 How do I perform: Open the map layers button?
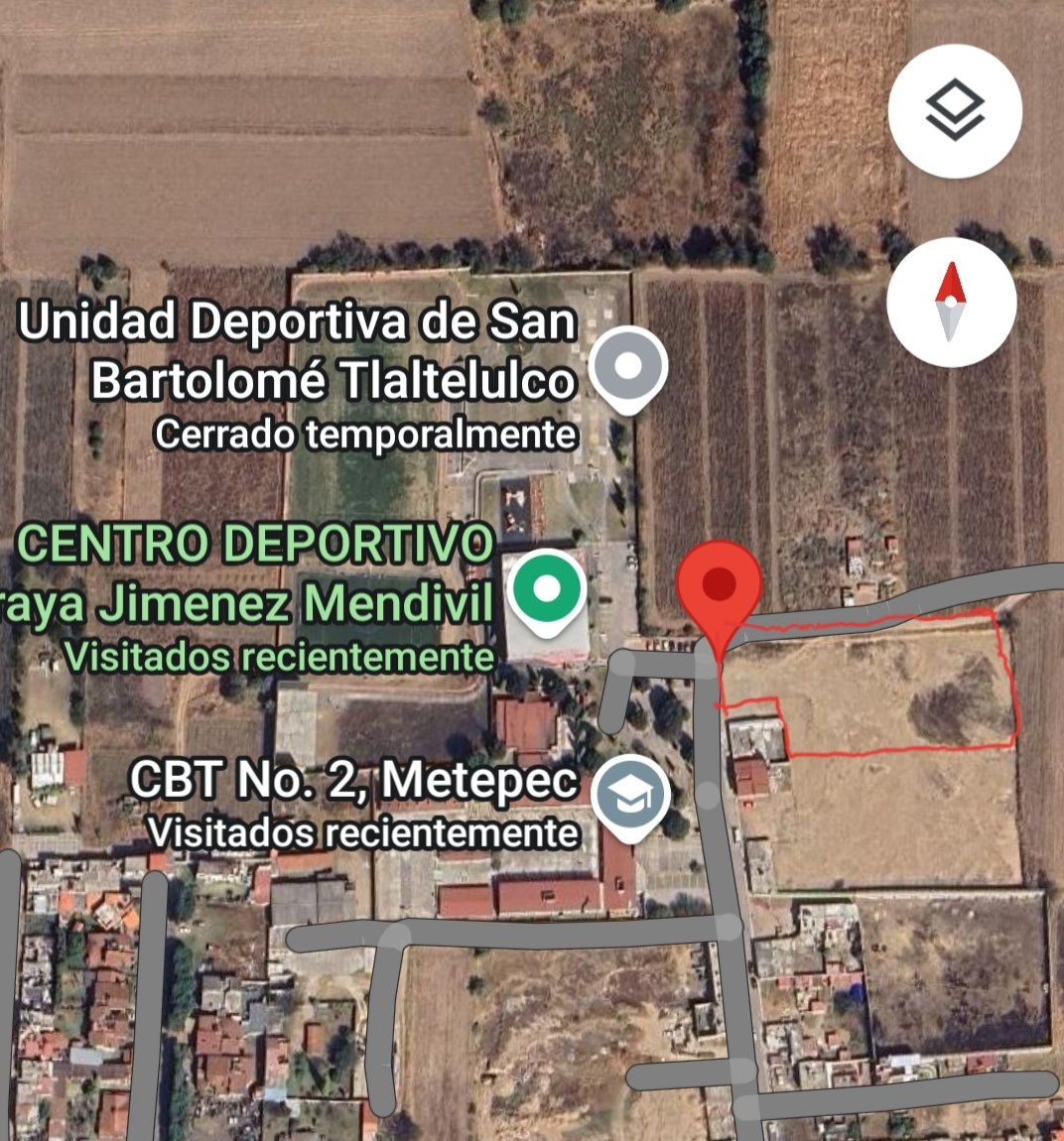click(x=955, y=111)
